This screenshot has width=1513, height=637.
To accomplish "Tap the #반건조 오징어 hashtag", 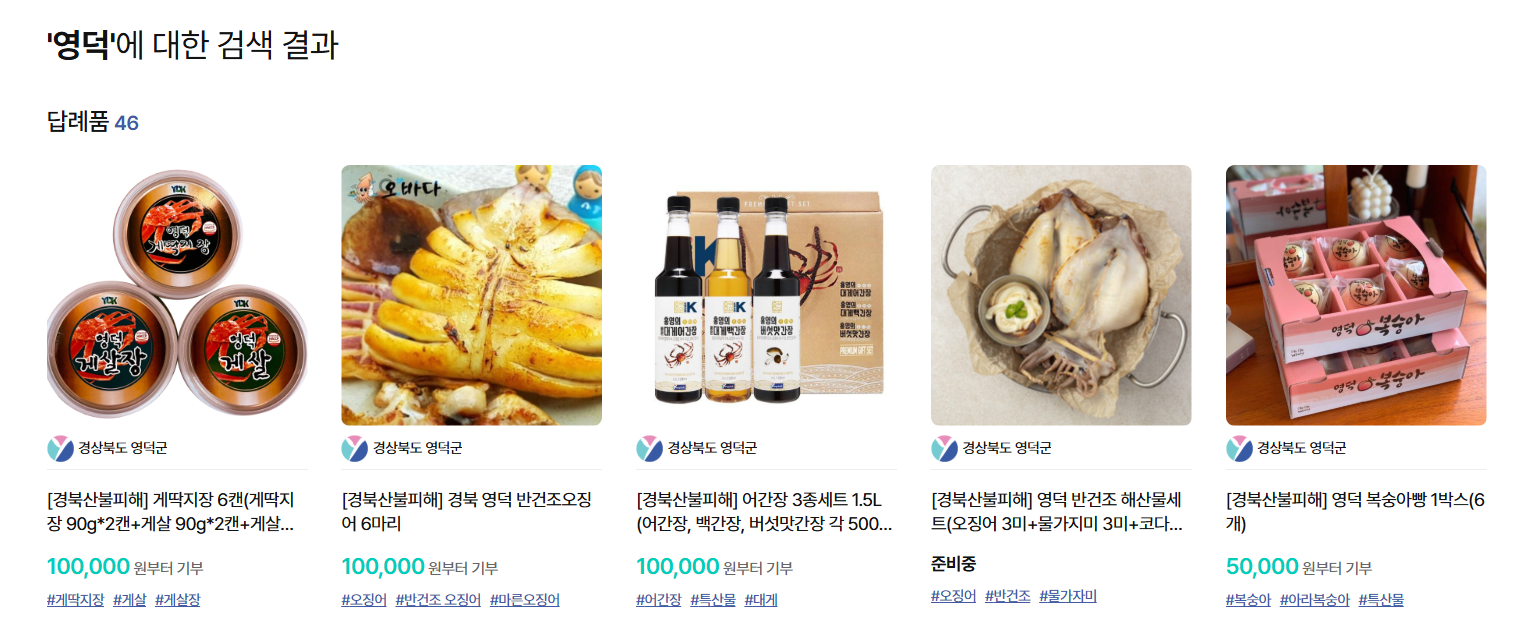I will [x=438, y=600].
